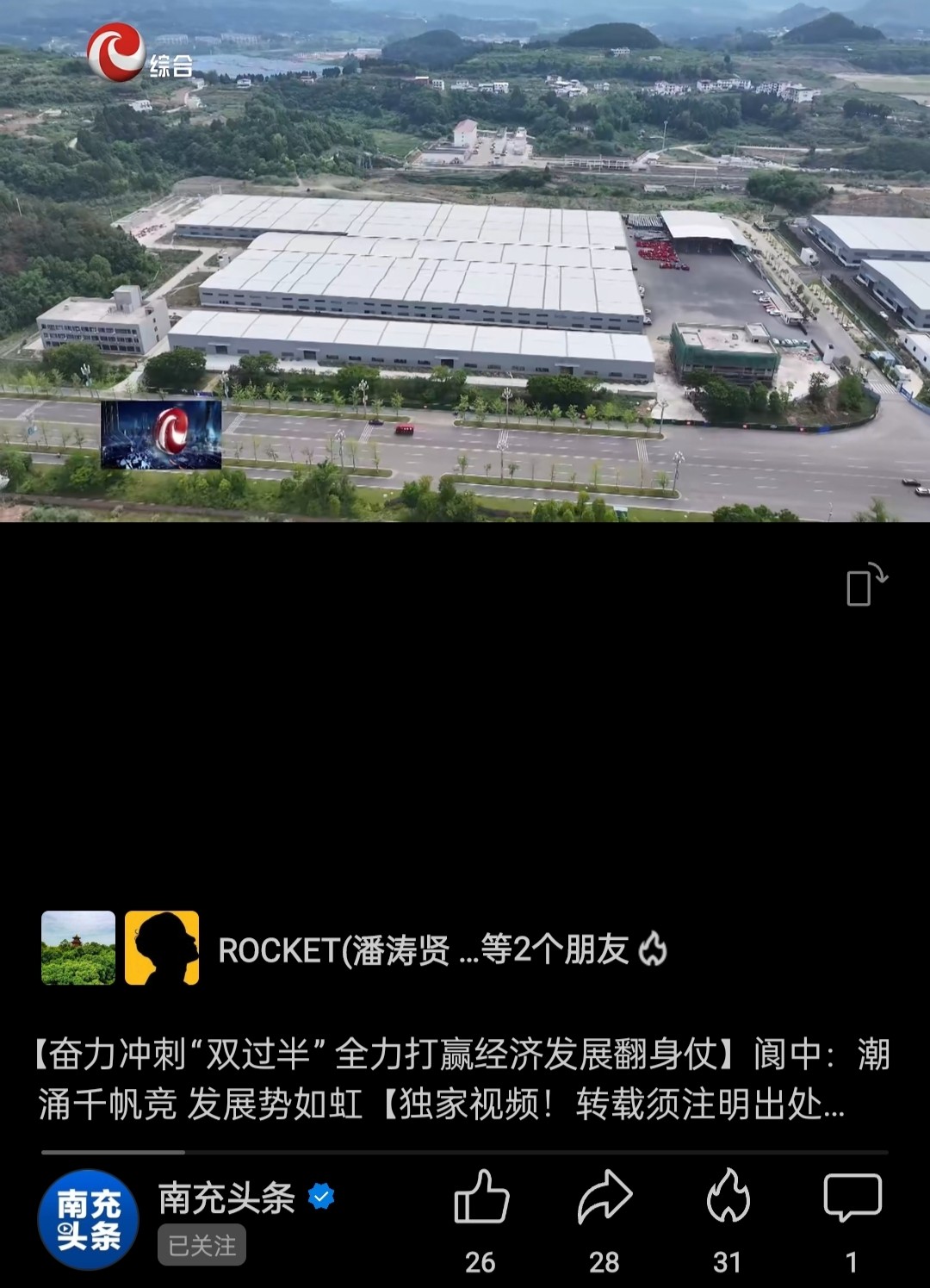
Task: View friends who recommended this video
Action: 422,949
